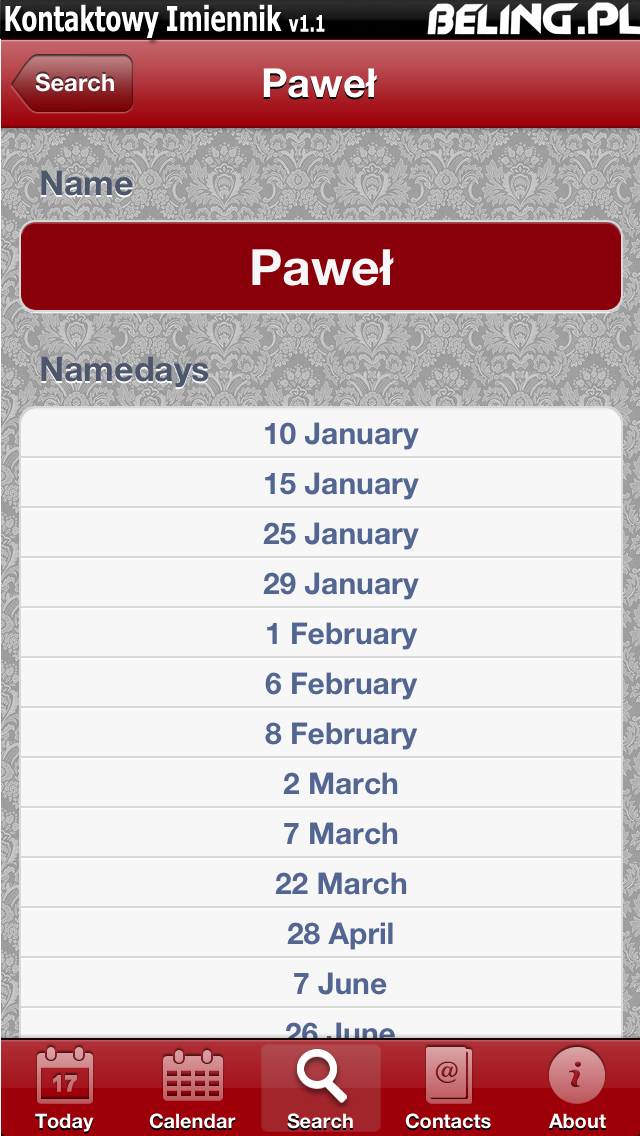This screenshot has width=640, height=1136.
Task: Tap the 25 January nameday
Action: click(321, 533)
